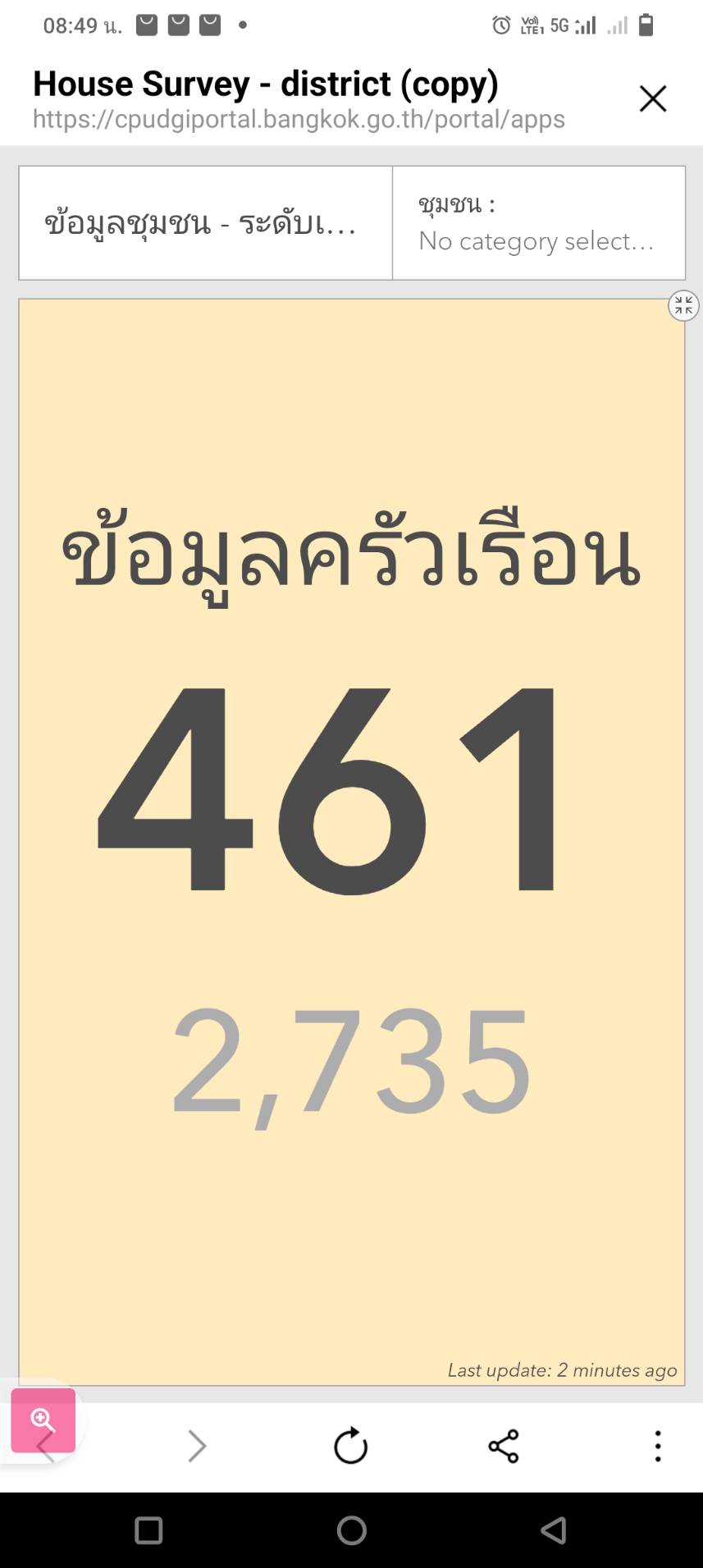Go forward to the next page
Screen dimensions: 703x1568
tap(197, 1446)
